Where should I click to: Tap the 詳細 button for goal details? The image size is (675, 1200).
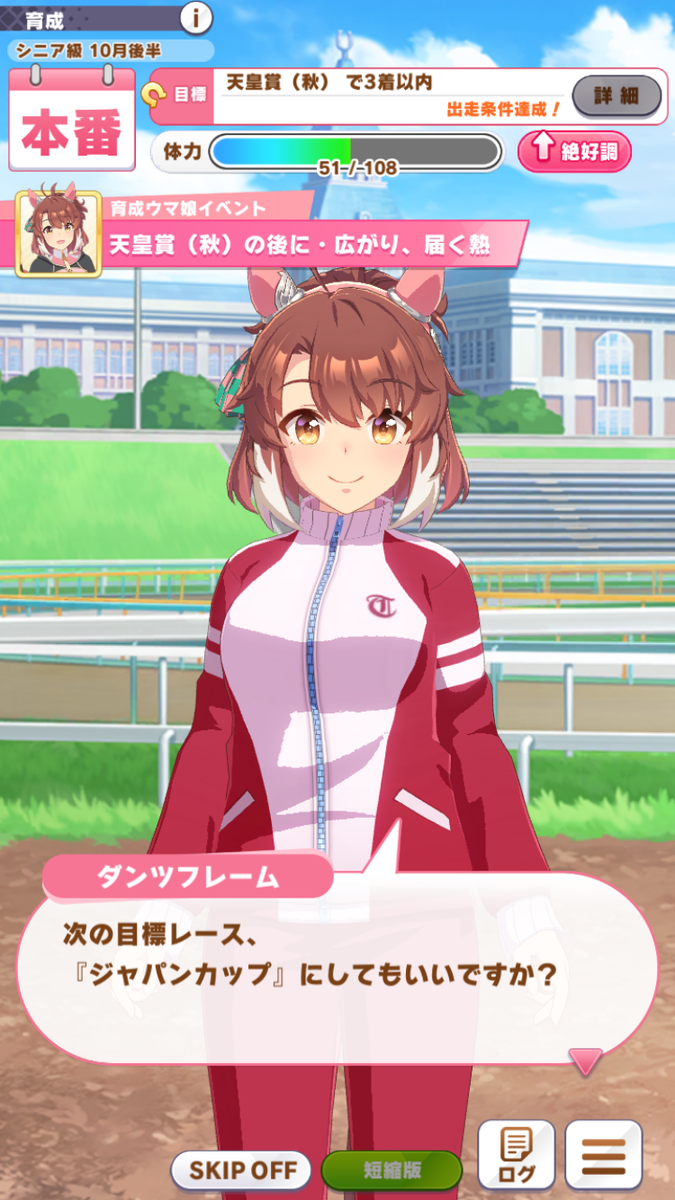click(617, 96)
